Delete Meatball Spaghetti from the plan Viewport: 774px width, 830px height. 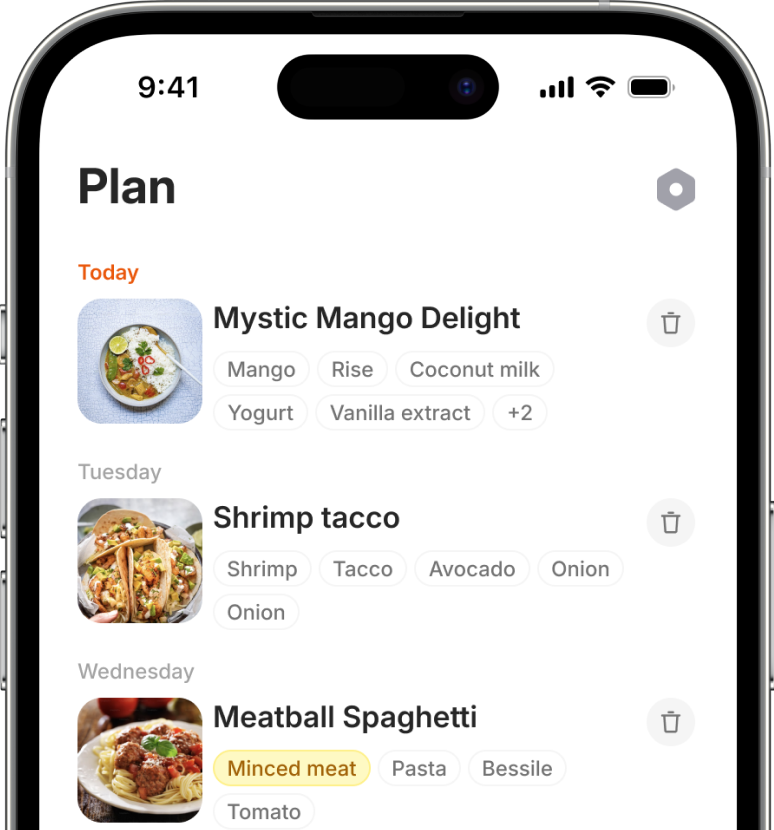tap(671, 722)
